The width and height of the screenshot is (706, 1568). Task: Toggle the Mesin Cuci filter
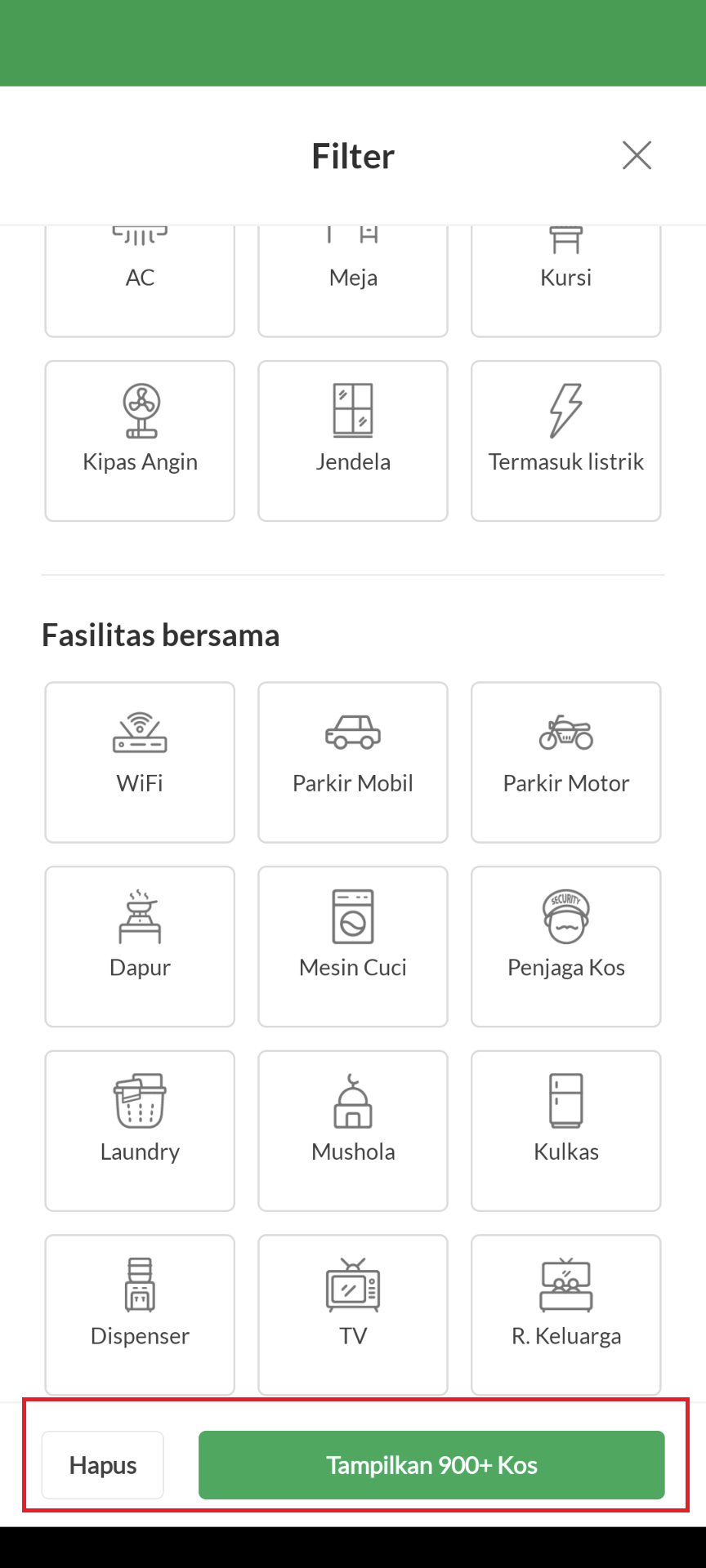353,947
